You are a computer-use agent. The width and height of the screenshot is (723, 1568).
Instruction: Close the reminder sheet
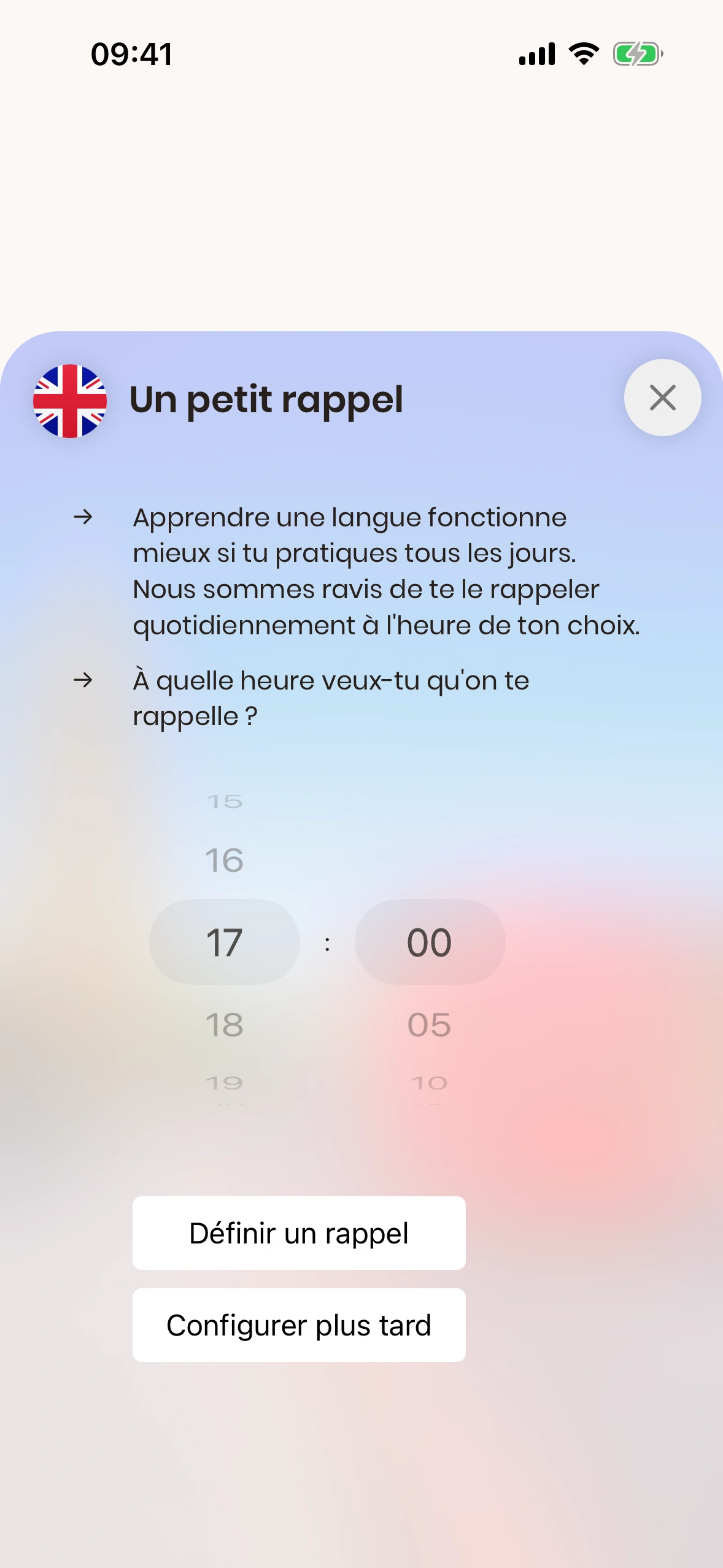point(662,398)
